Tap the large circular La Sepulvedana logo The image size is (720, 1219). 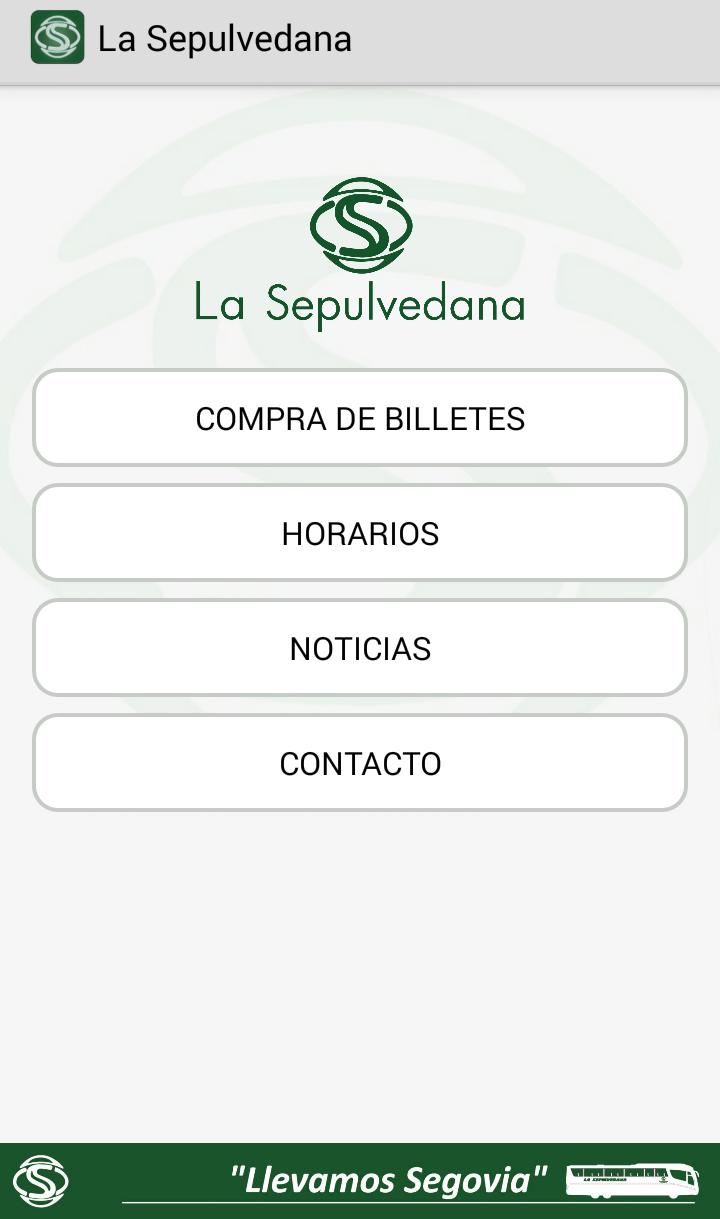click(360, 222)
